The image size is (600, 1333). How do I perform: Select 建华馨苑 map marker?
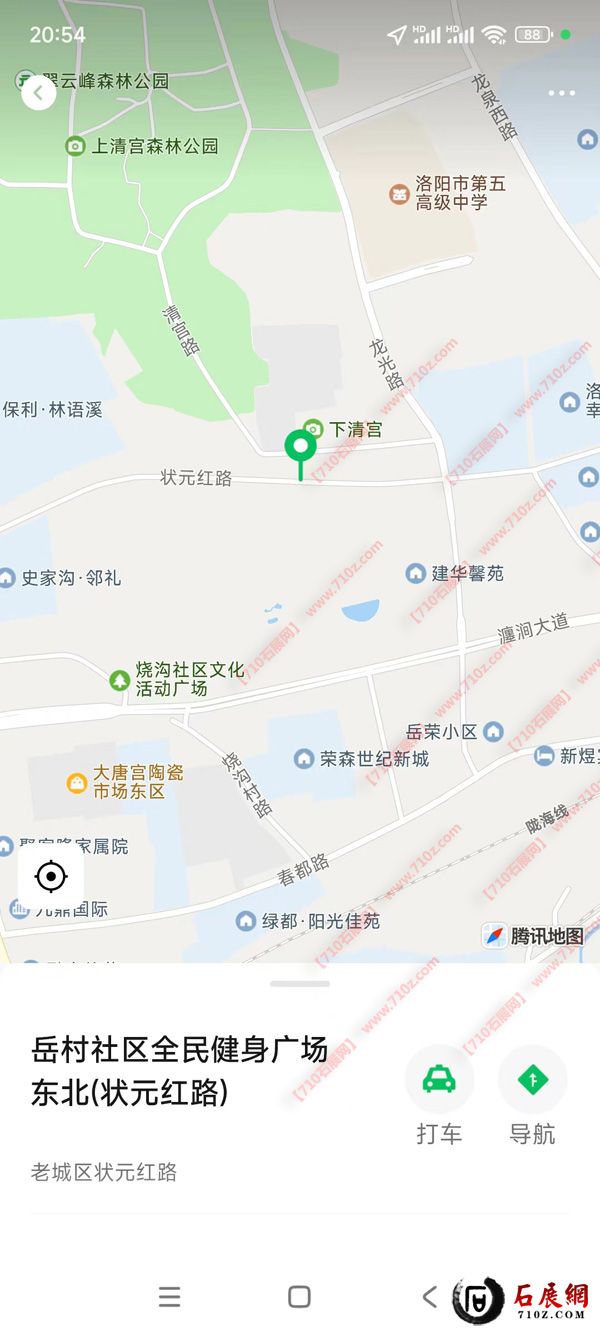(x=416, y=573)
